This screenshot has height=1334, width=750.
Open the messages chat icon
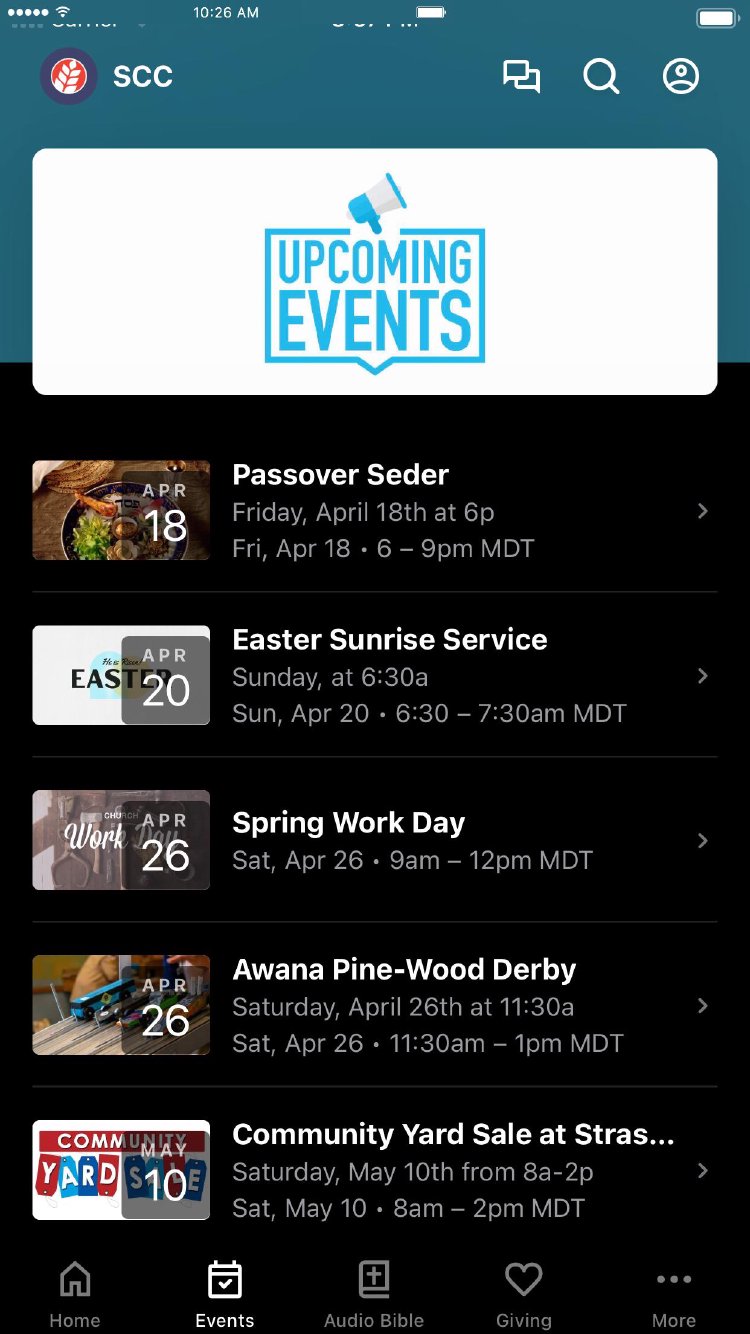[521, 77]
